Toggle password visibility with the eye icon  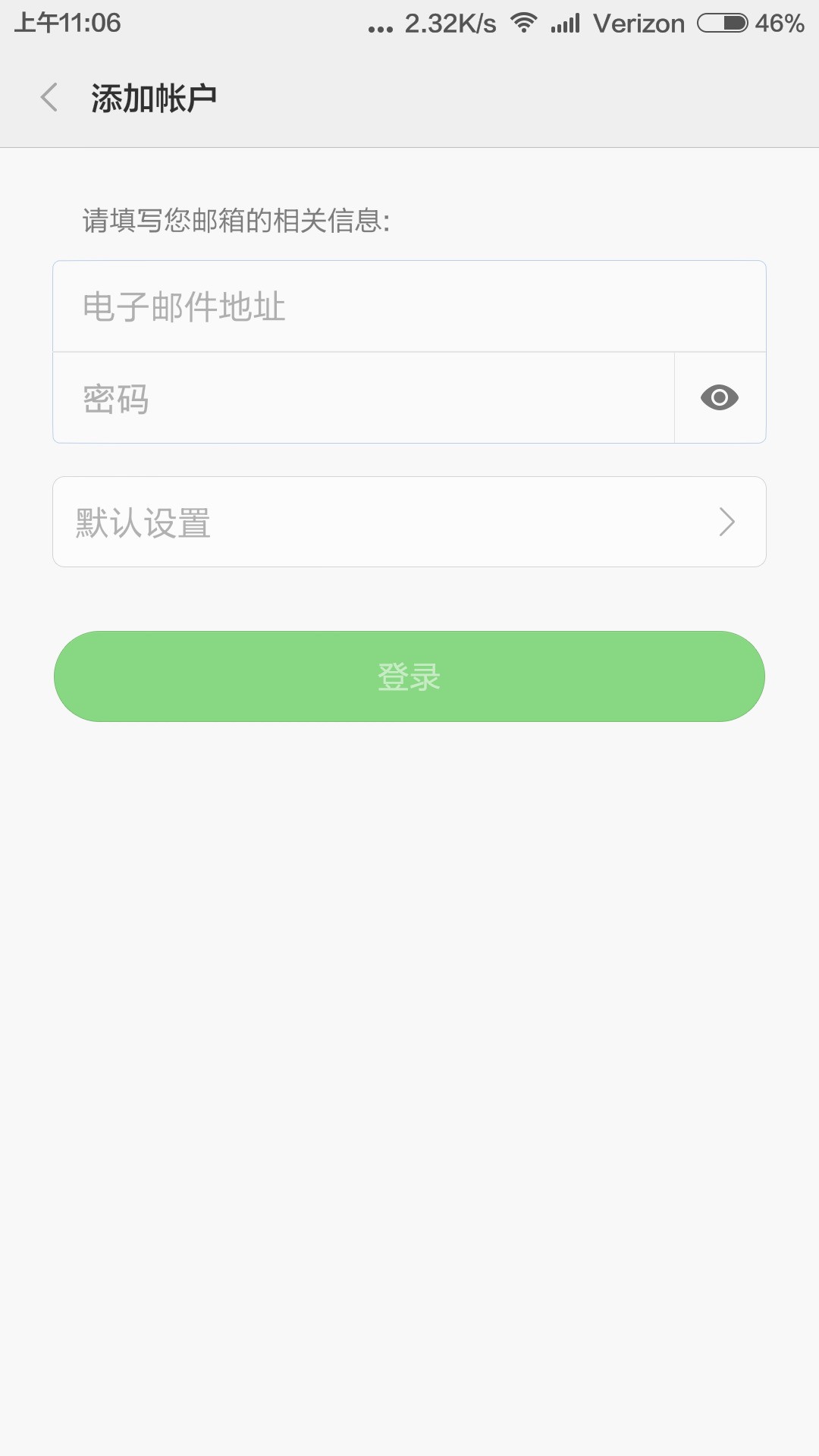(x=719, y=397)
